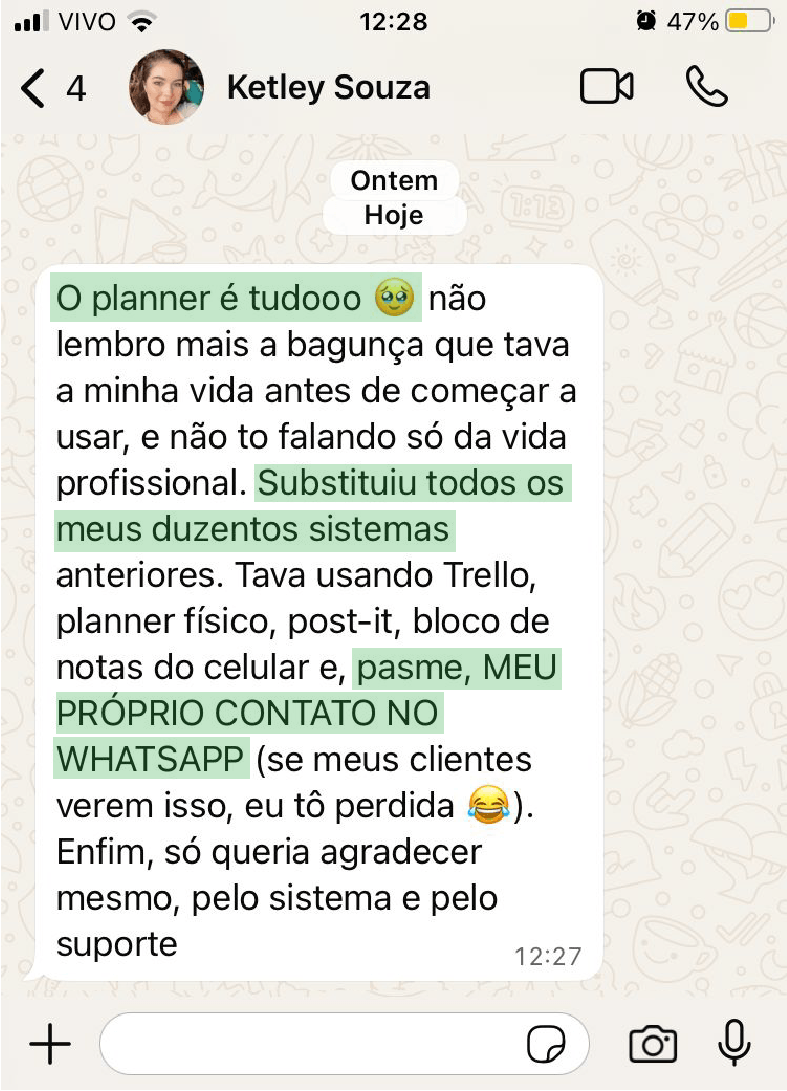Start a video call with Ketley Souza
This screenshot has width=787, height=1091.
[607, 88]
